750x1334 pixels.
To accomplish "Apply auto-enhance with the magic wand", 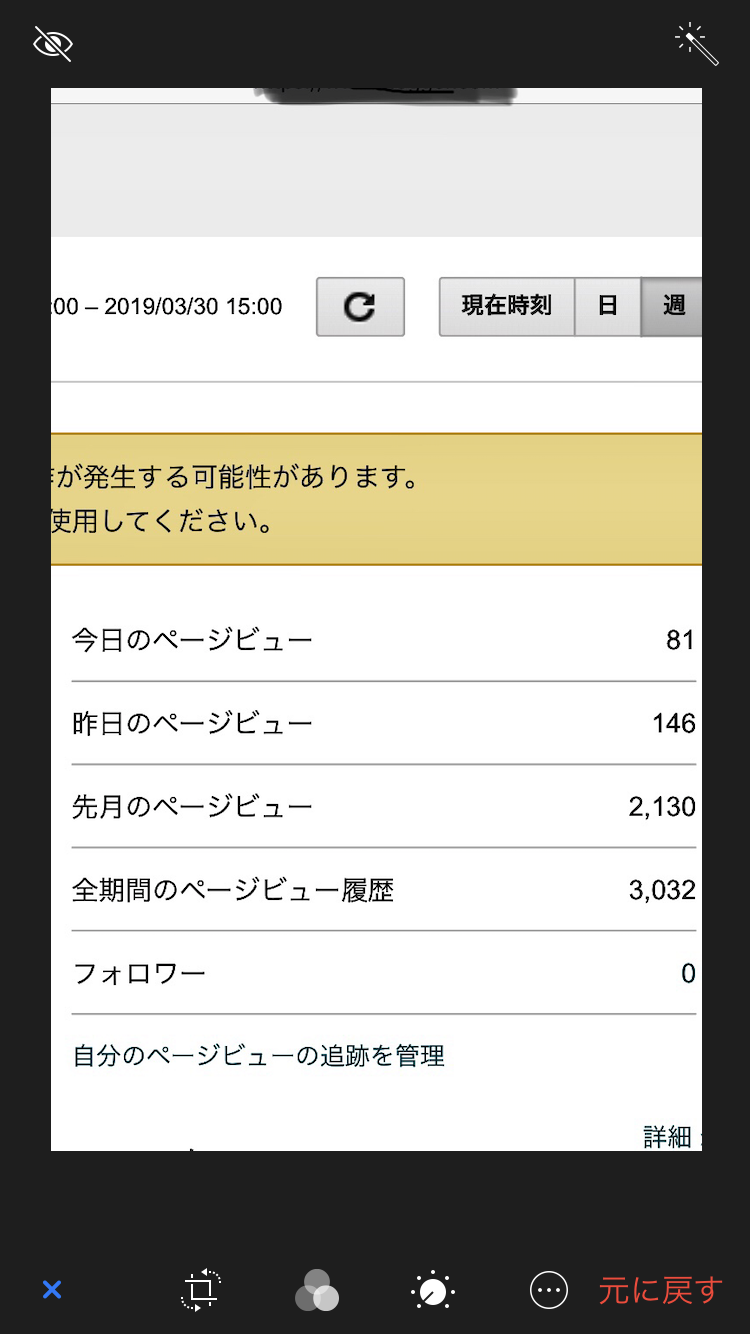I will point(697,45).
